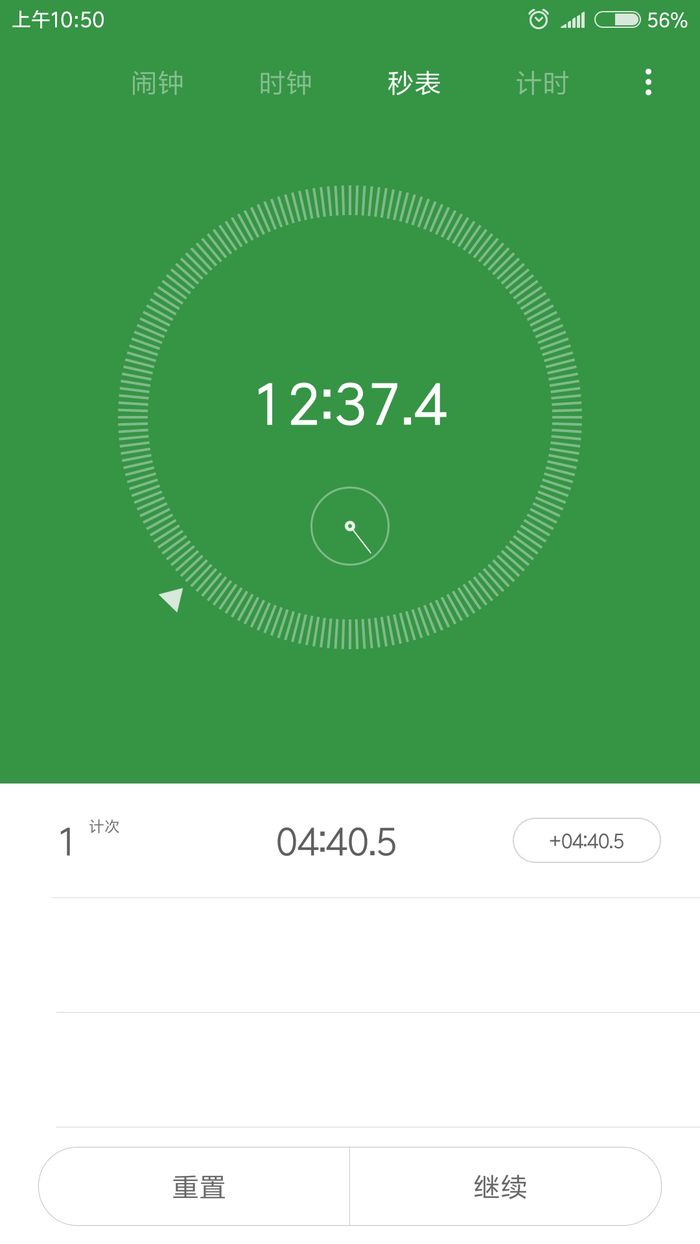Switch to the 闹钟 tab
This screenshot has height=1244, width=700.
tap(157, 83)
